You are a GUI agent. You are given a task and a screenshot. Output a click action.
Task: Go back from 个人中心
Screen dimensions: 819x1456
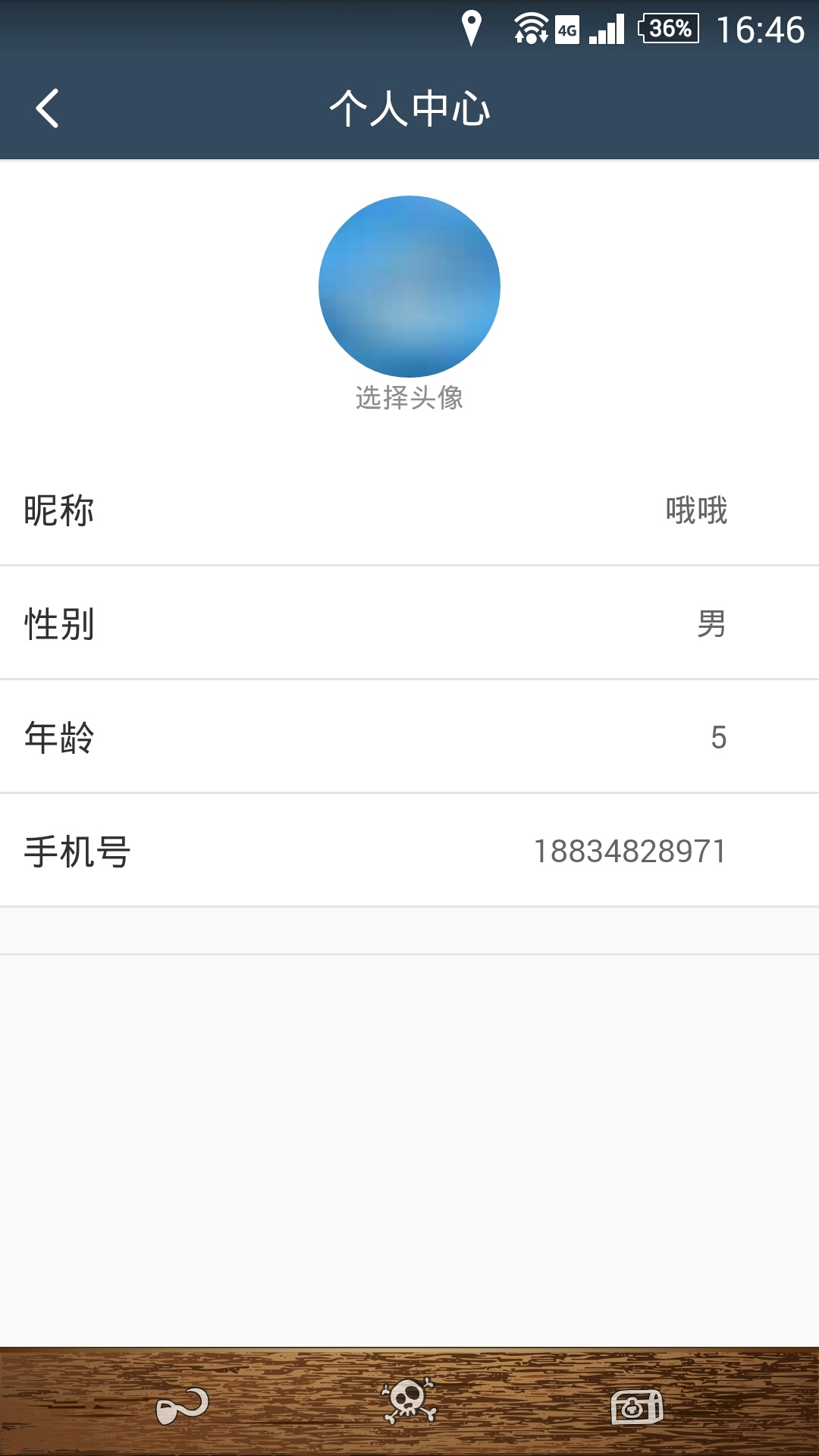click(47, 108)
